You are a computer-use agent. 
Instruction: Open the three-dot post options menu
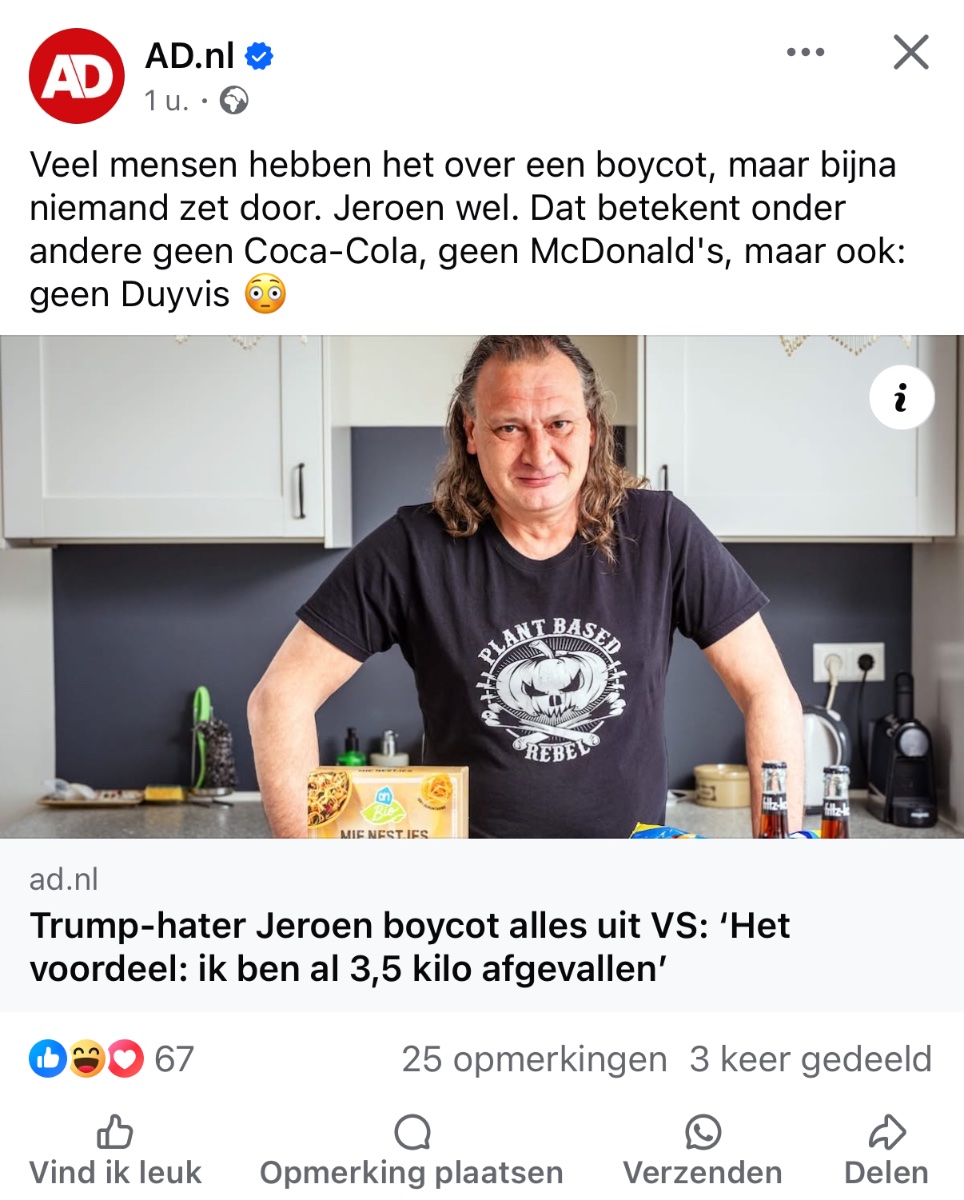(806, 53)
